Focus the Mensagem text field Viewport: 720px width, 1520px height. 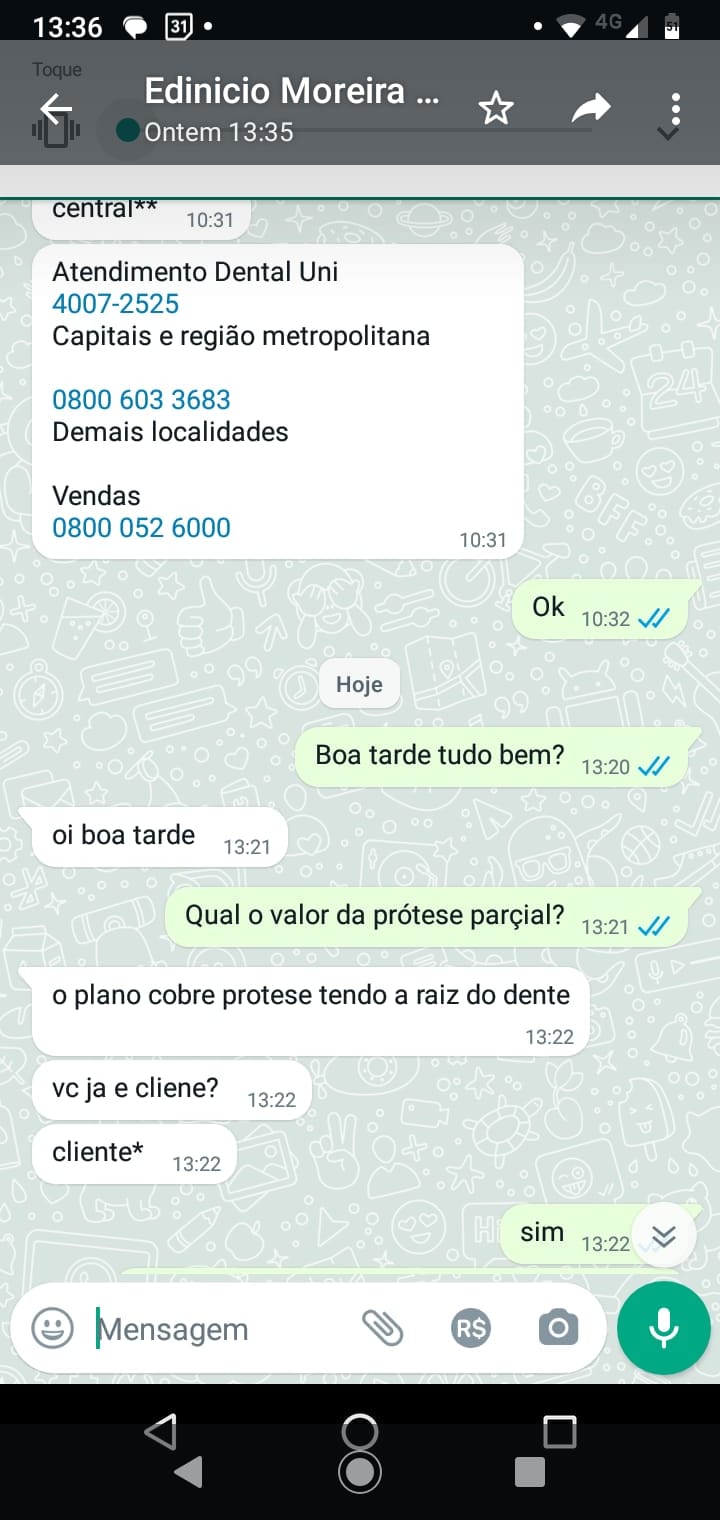coord(220,1329)
